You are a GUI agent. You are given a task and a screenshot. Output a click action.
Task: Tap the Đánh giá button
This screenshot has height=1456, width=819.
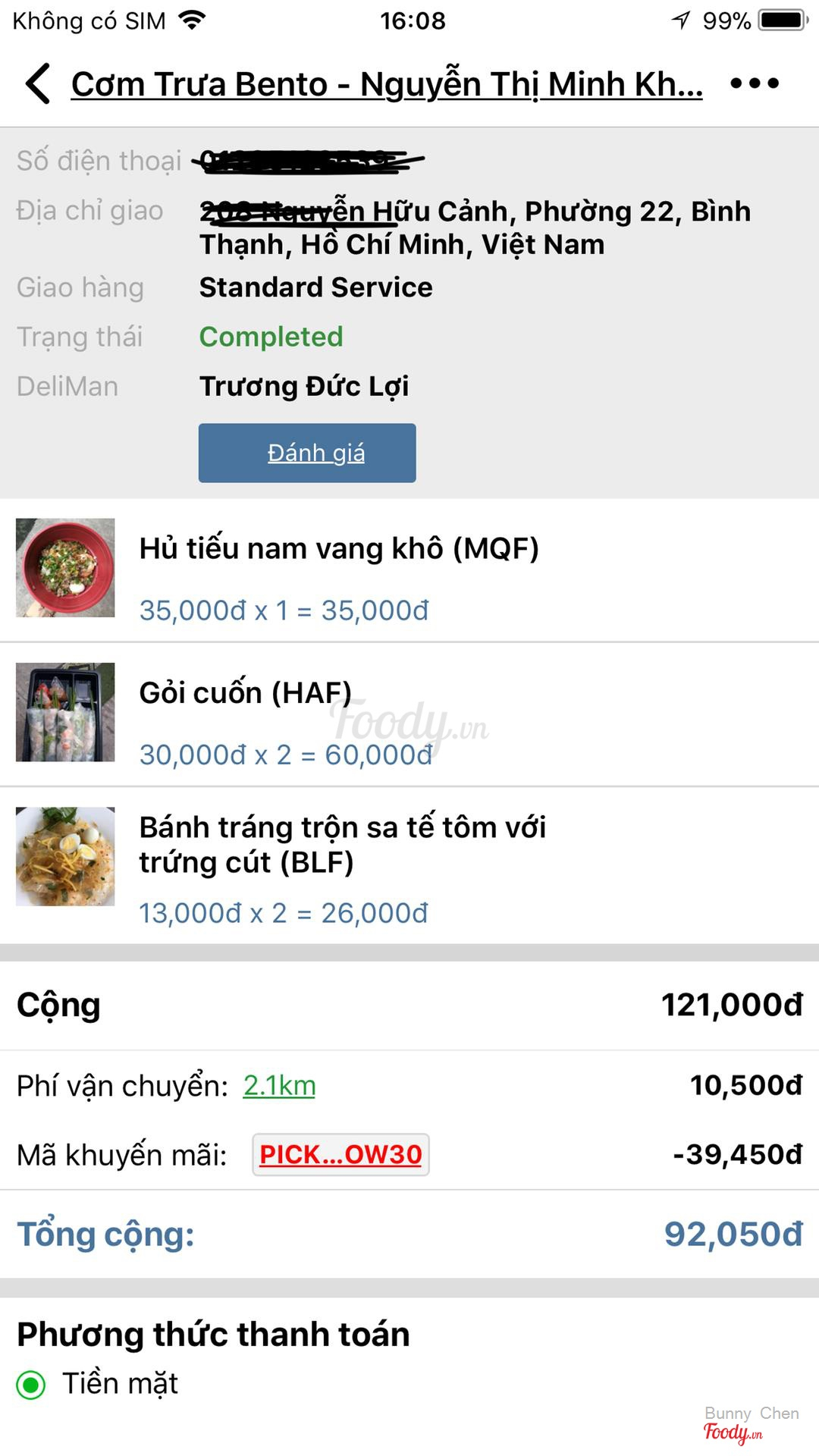pos(307,453)
